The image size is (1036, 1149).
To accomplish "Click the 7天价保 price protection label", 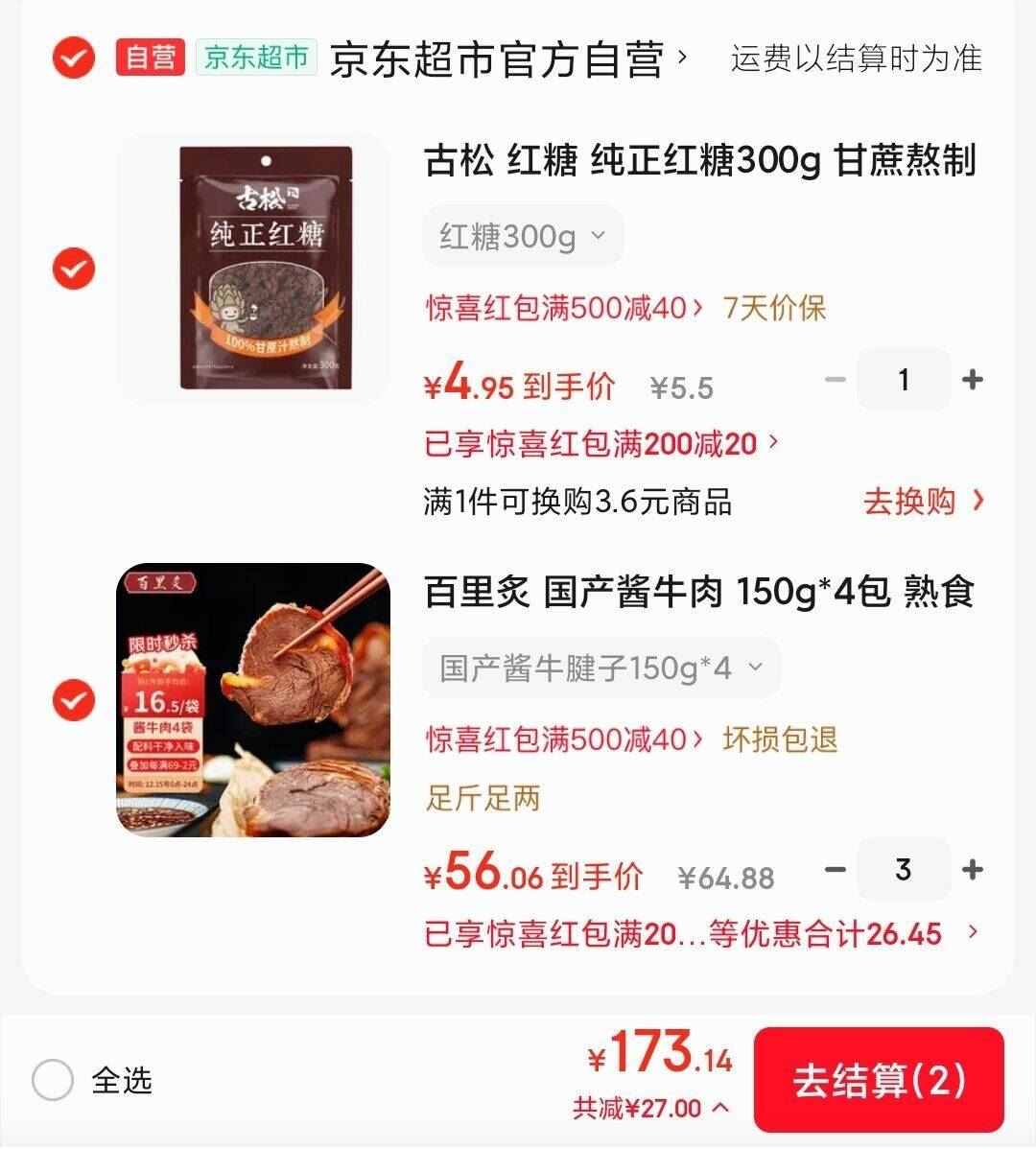I will [x=775, y=309].
